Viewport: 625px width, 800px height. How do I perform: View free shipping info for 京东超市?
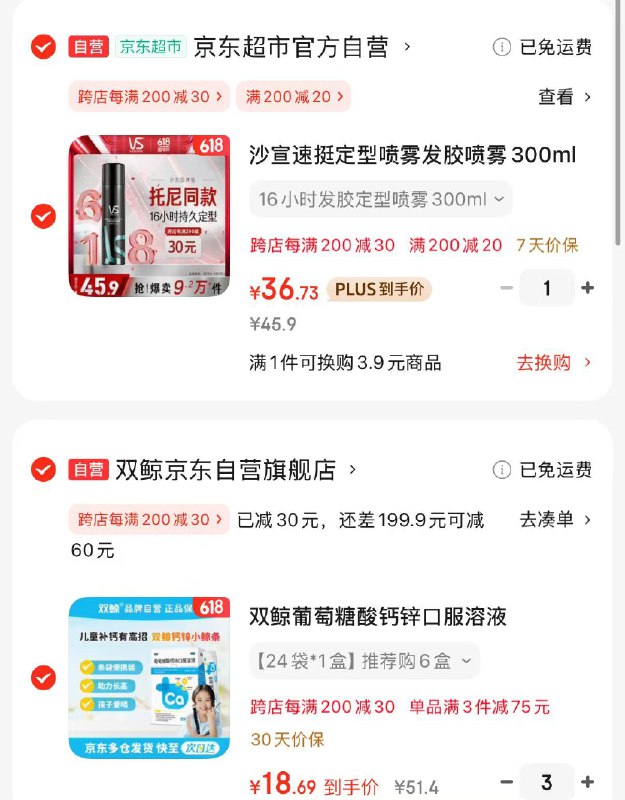pyautogui.click(x=543, y=47)
